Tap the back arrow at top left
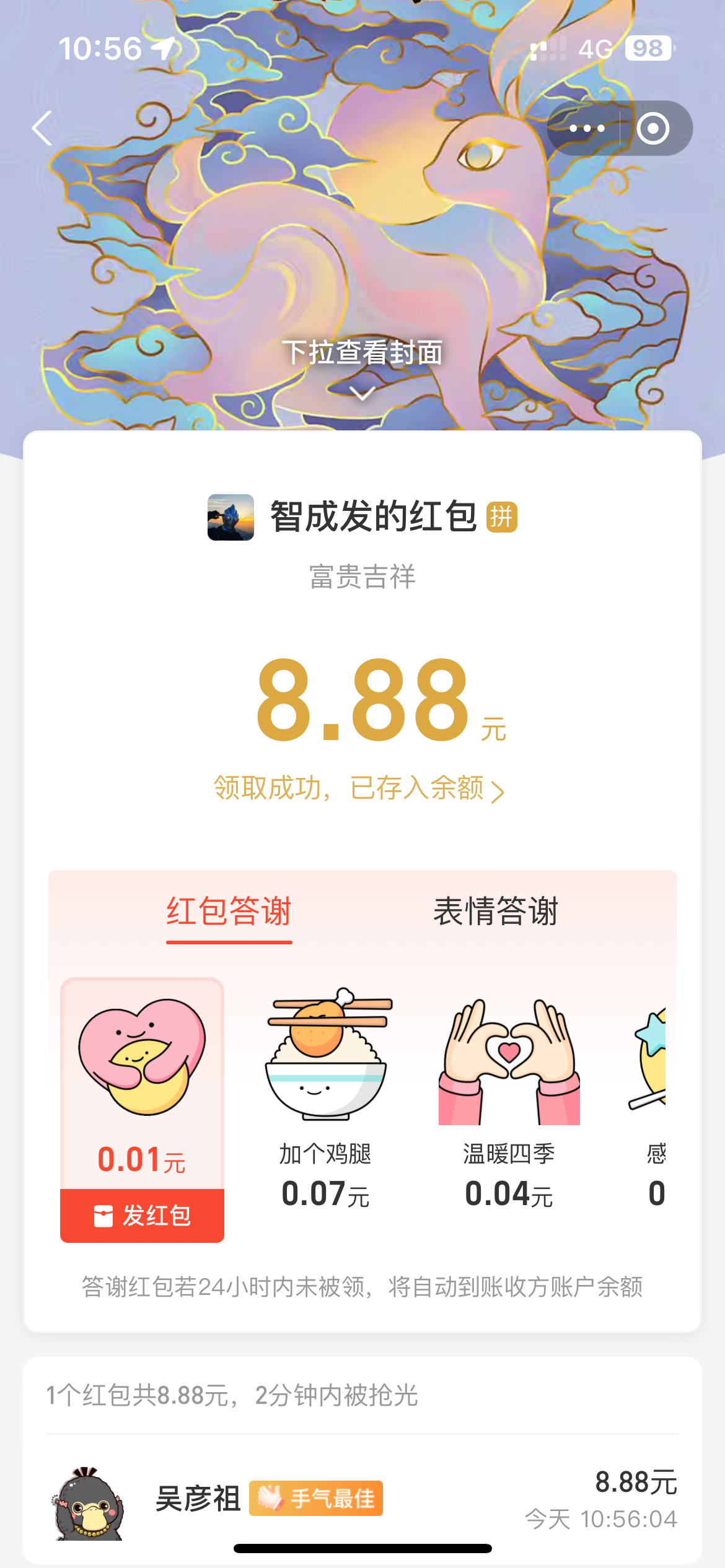Screen dimensions: 725x1568 tap(41, 128)
